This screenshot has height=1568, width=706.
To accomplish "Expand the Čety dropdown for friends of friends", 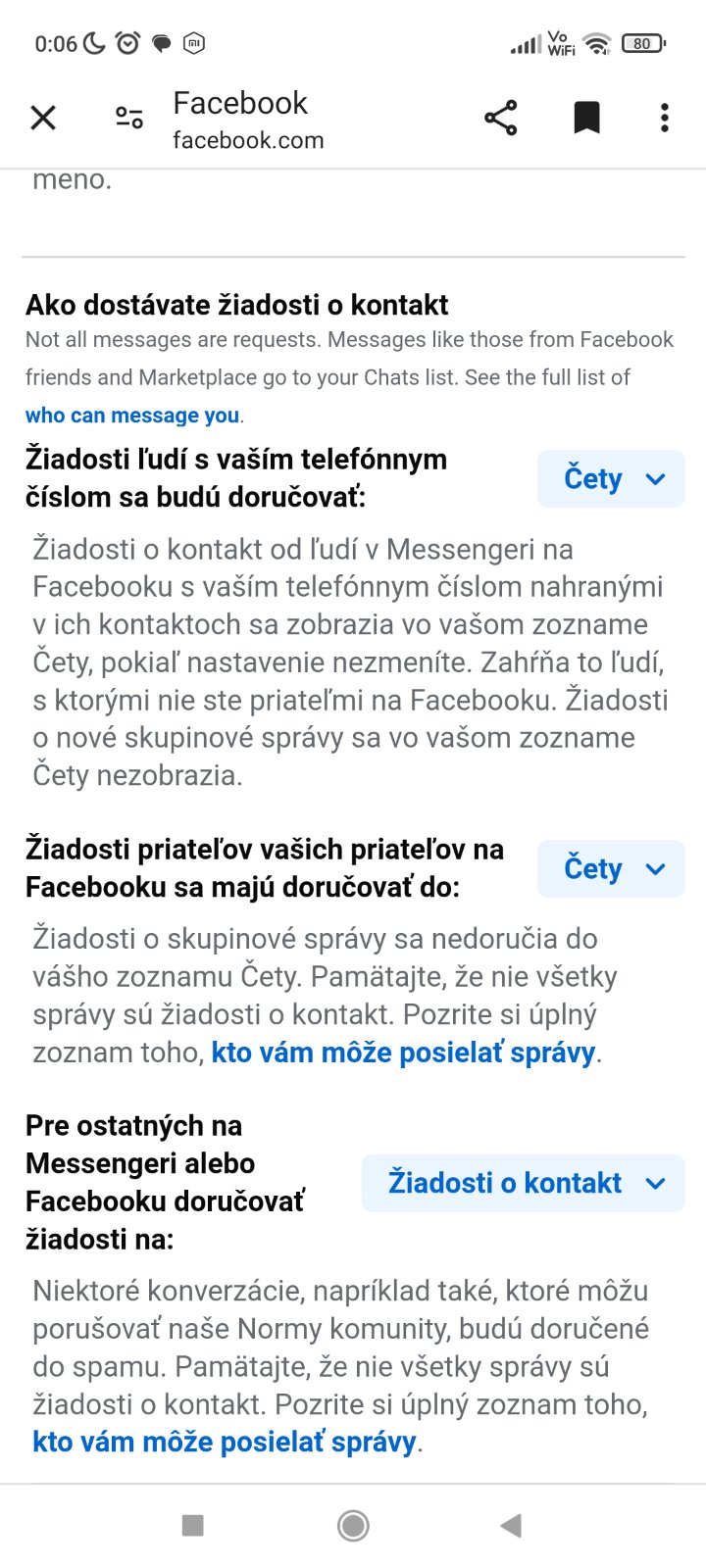I will tap(611, 869).
